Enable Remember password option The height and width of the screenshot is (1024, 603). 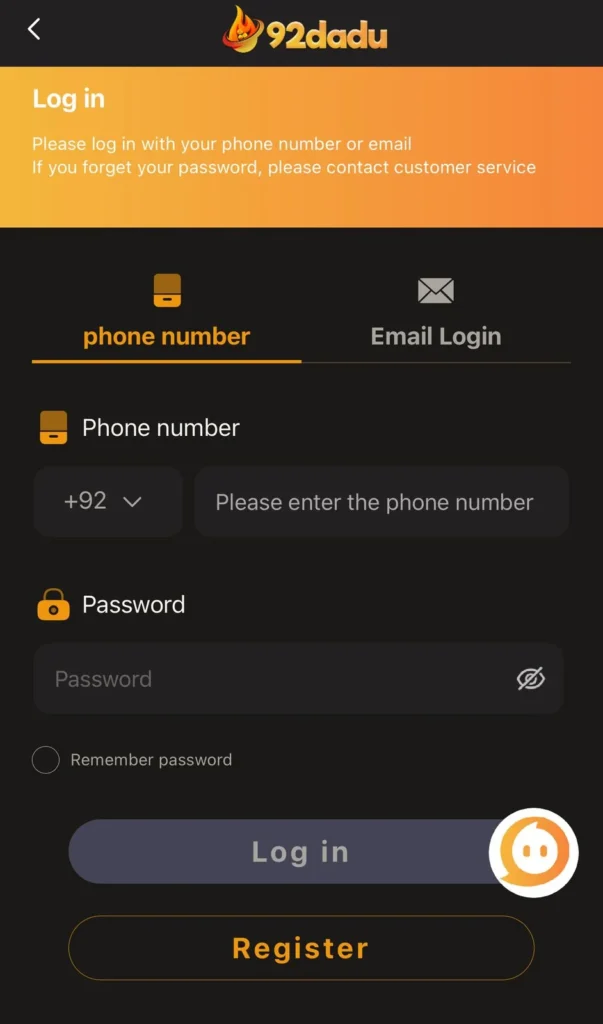46,760
